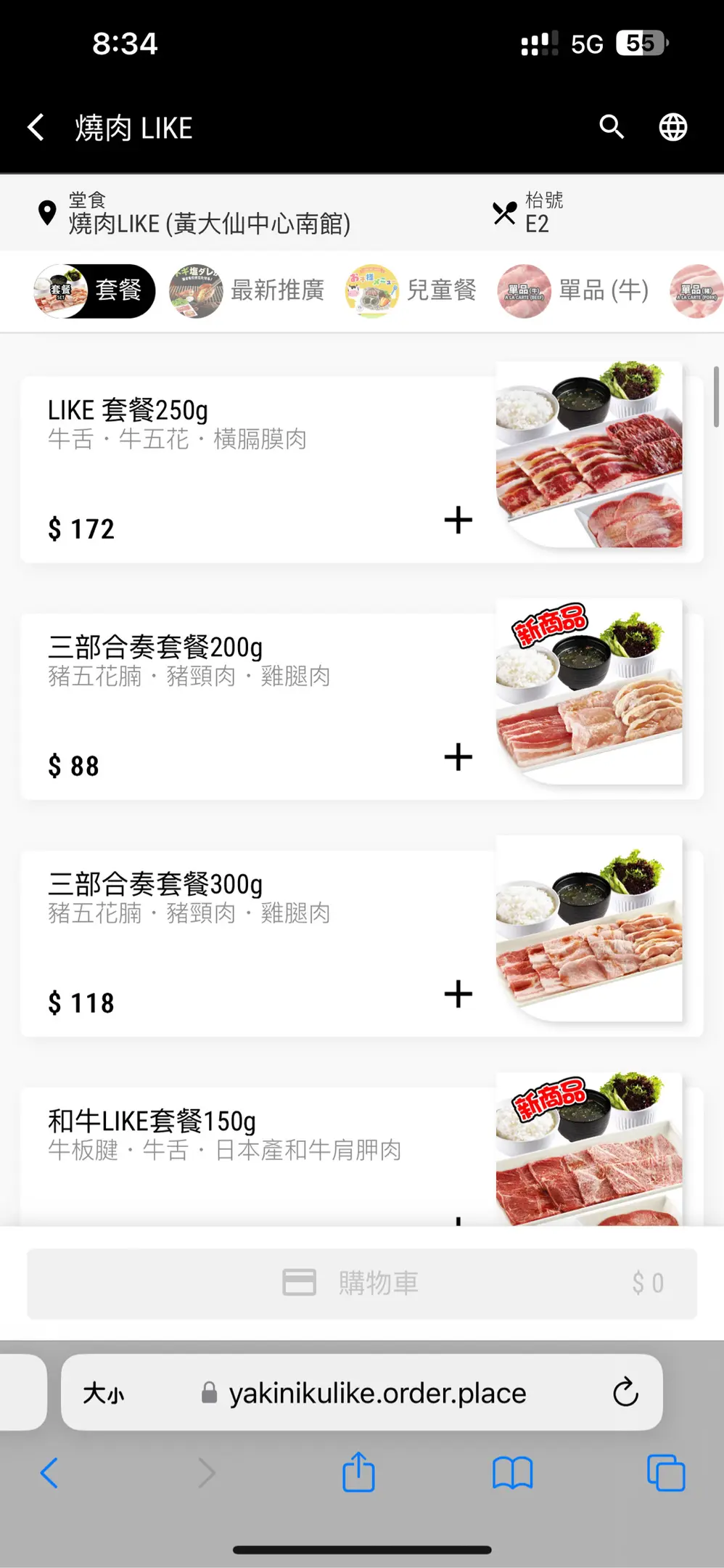The image size is (724, 1568).
Task: Go to the previous page in Safari
Action: click(49, 1472)
